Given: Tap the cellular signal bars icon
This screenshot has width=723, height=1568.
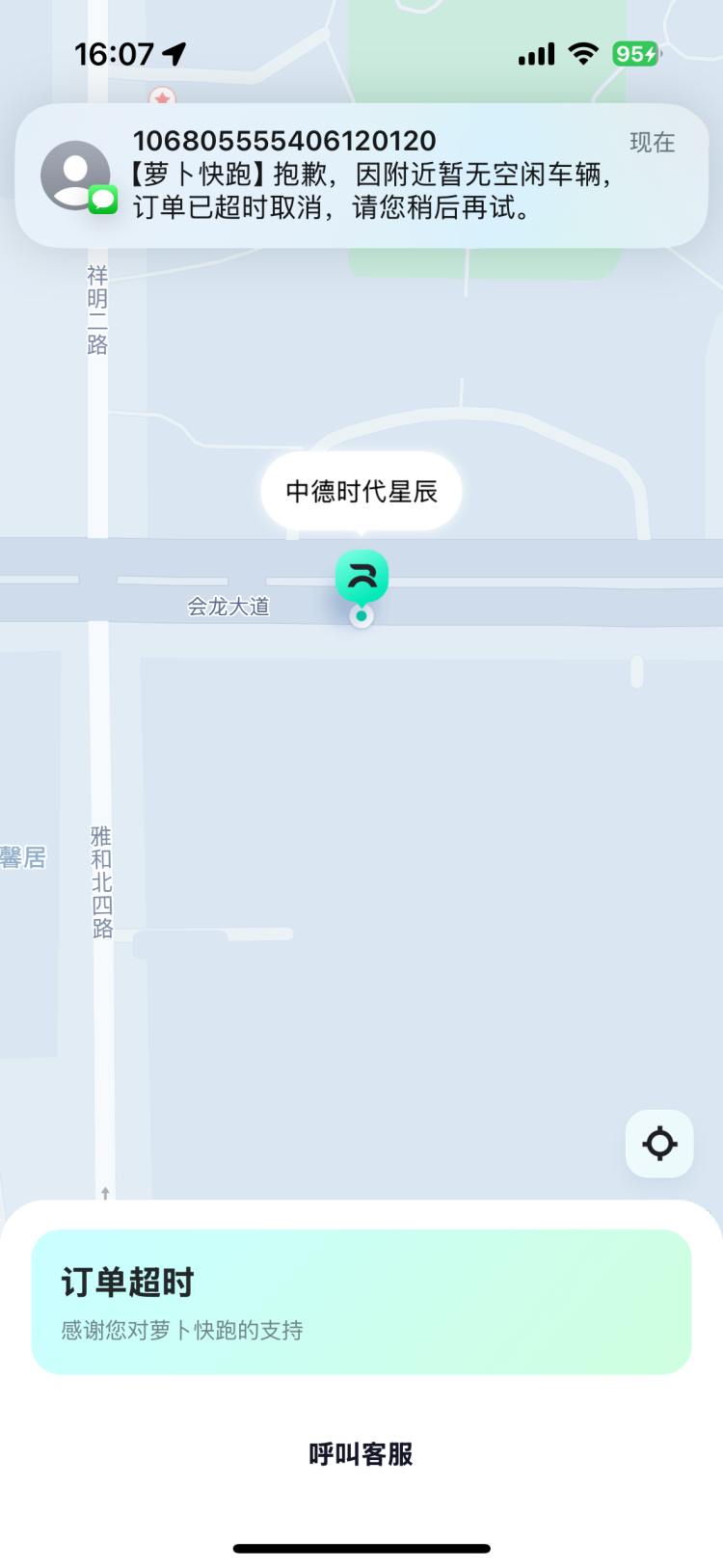Looking at the screenshot, I should coord(536,54).
